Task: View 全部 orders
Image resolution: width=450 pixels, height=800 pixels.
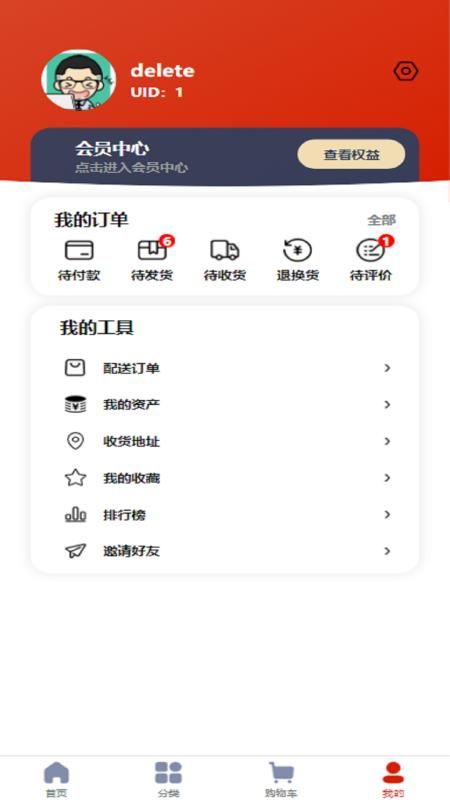Action: point(381,220)
